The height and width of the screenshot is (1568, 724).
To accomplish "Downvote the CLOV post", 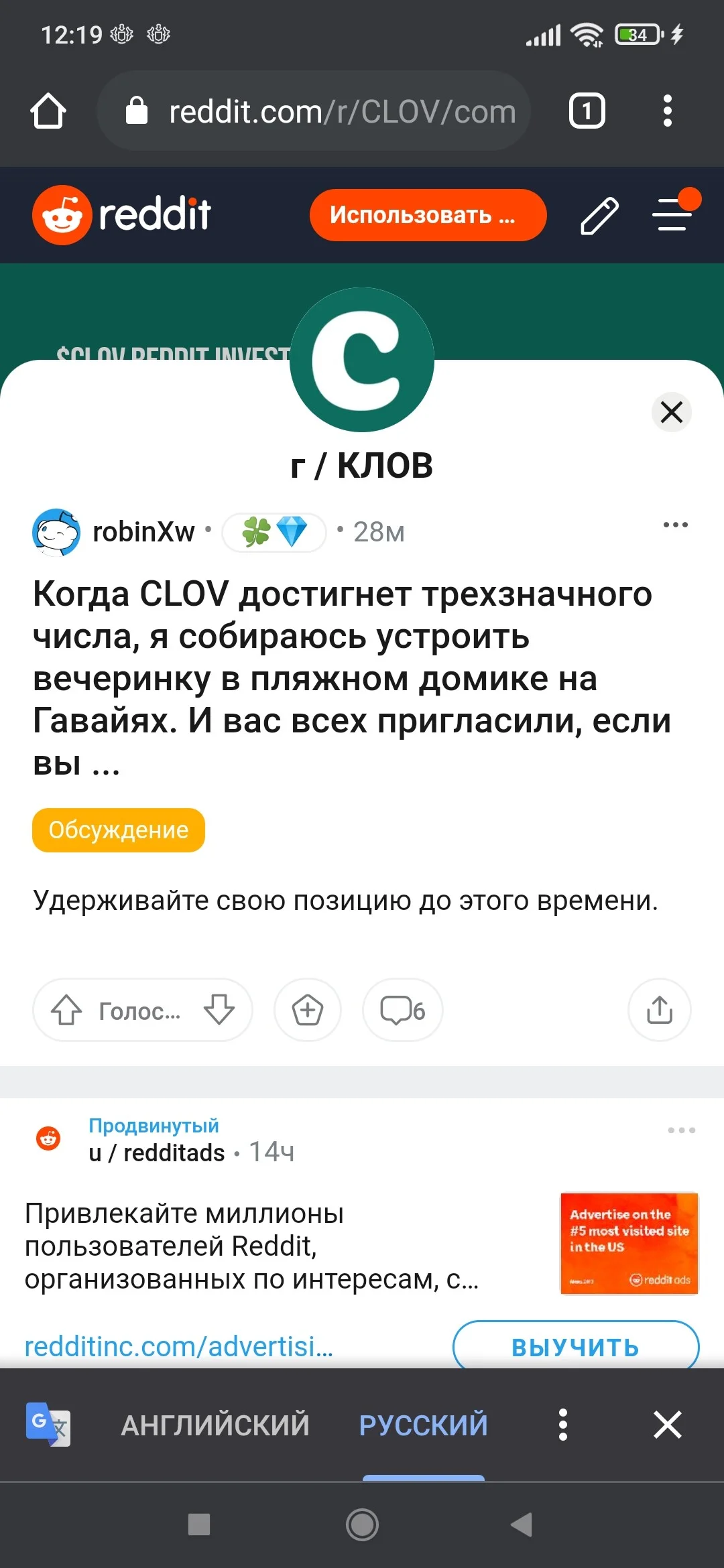I will pyautogui.click(x=219, y=1010).
